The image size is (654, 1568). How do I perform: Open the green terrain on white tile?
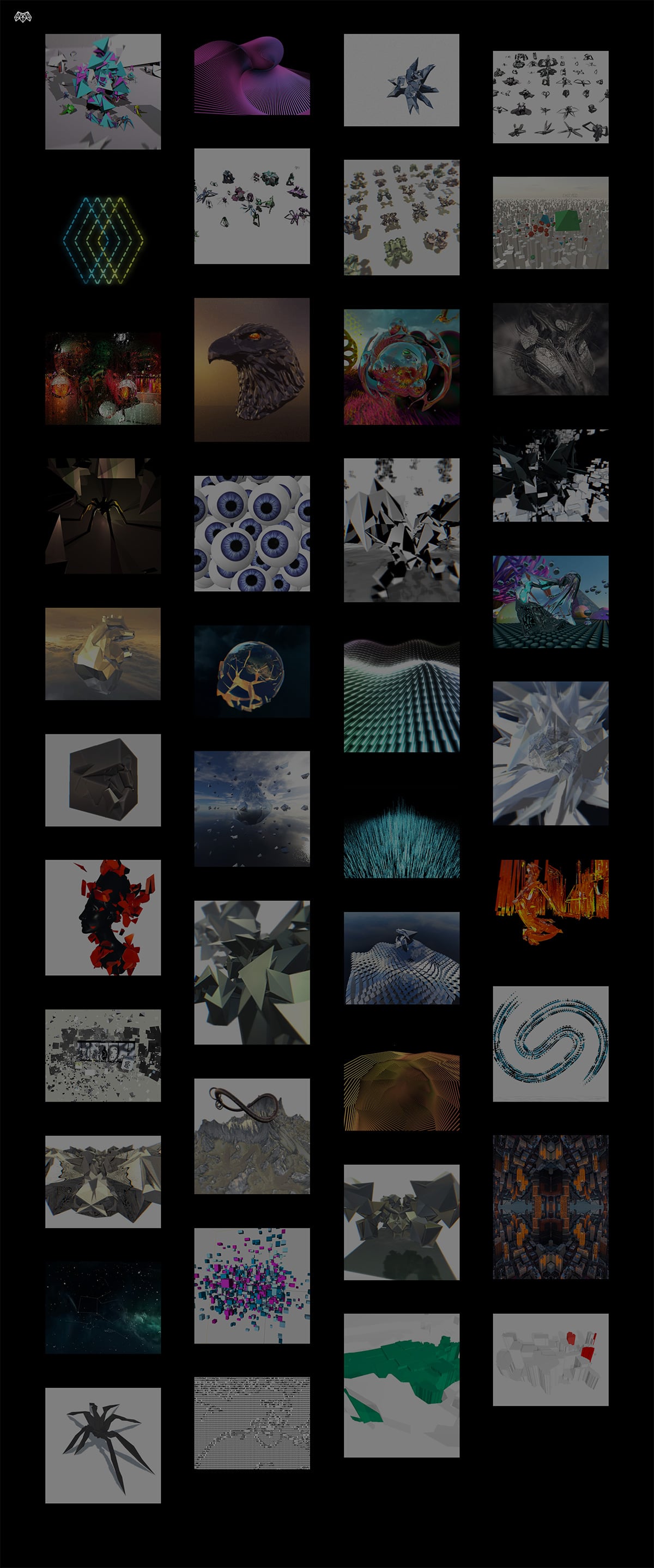click(401, 1385)
